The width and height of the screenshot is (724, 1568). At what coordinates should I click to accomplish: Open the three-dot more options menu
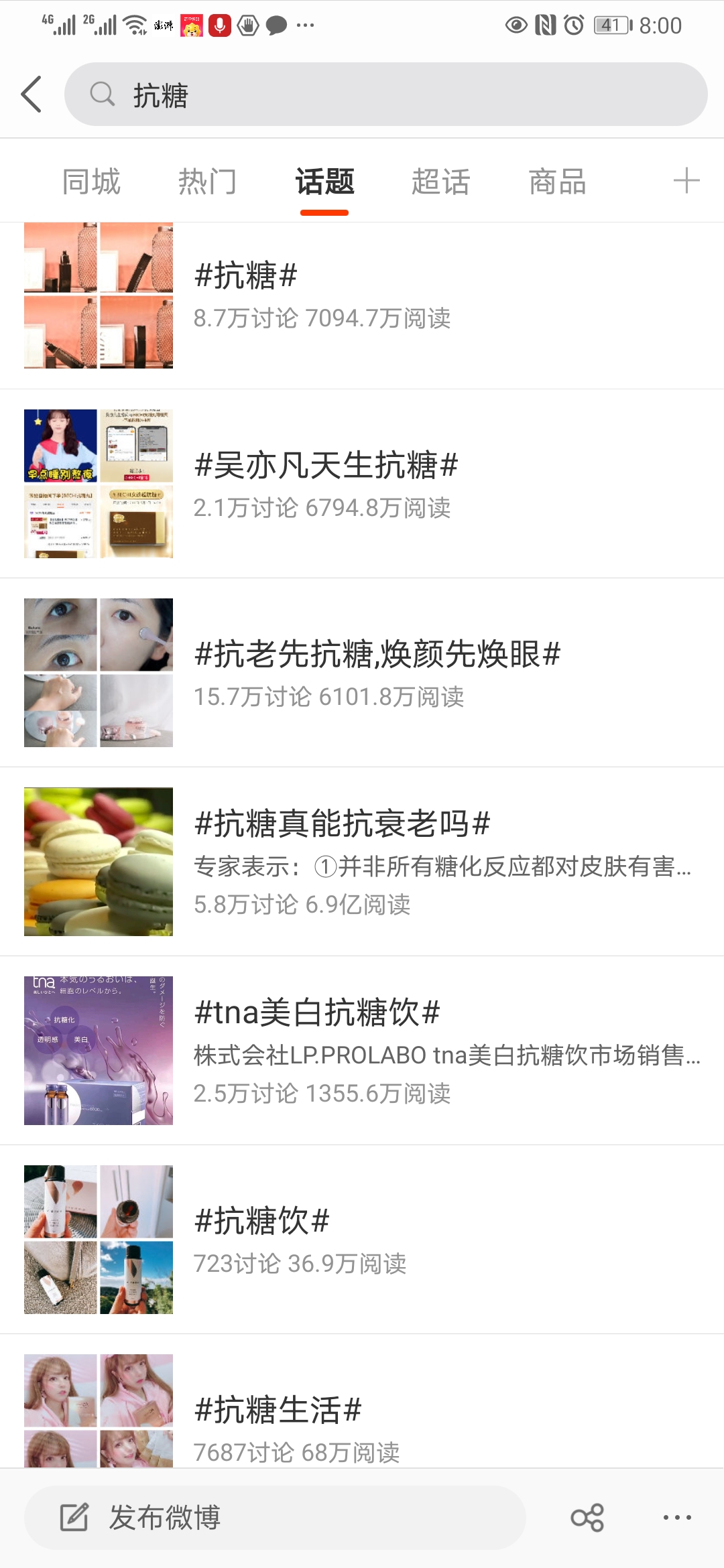(677, 1518)
